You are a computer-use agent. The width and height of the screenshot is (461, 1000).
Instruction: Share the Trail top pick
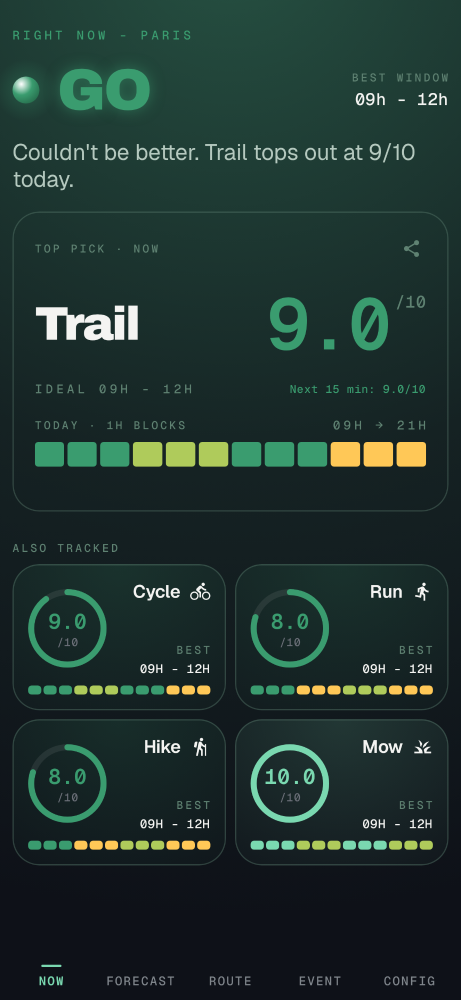tap(412, 249)
